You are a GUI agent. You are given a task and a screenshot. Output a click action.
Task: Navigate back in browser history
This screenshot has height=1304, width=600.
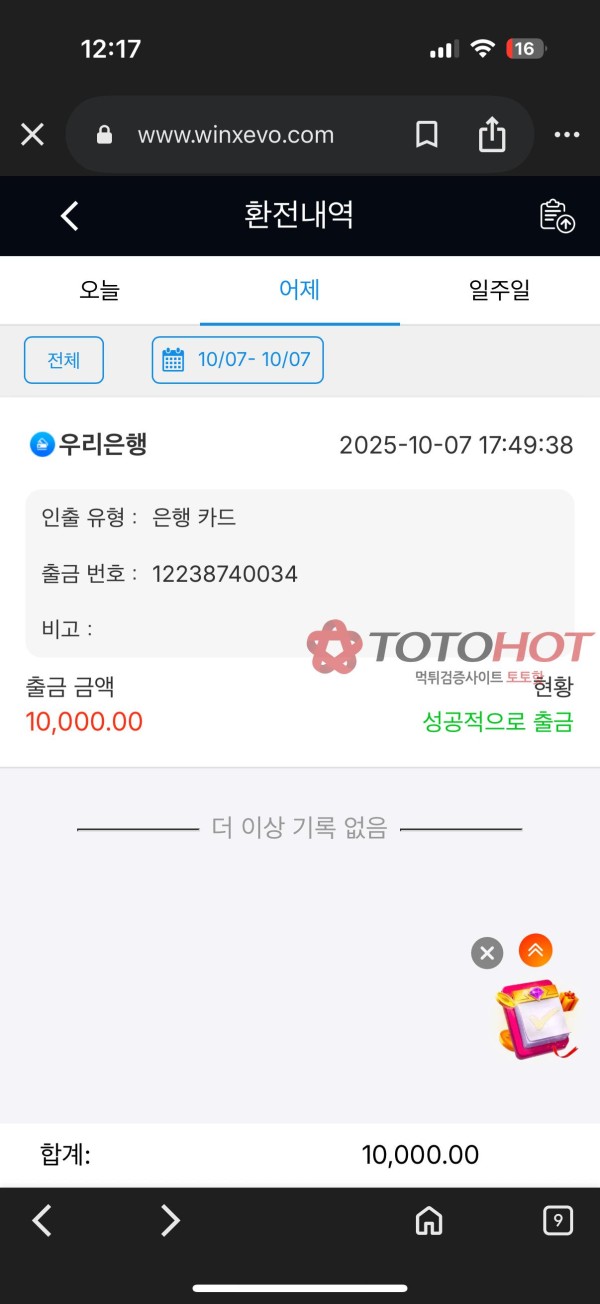pyautogui.click(x=42, y=1220)
